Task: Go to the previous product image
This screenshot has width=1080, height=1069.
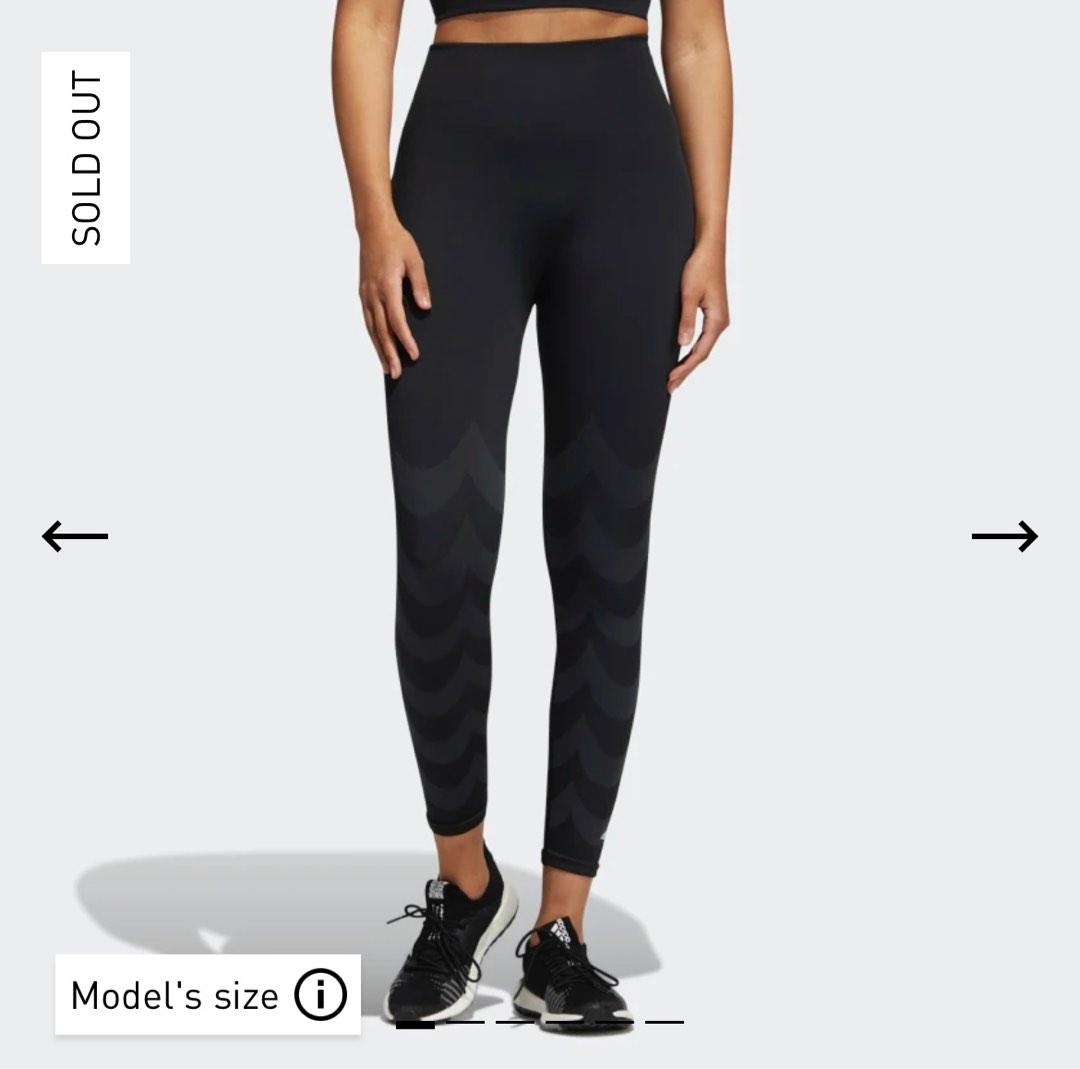Action: [75, 536]
